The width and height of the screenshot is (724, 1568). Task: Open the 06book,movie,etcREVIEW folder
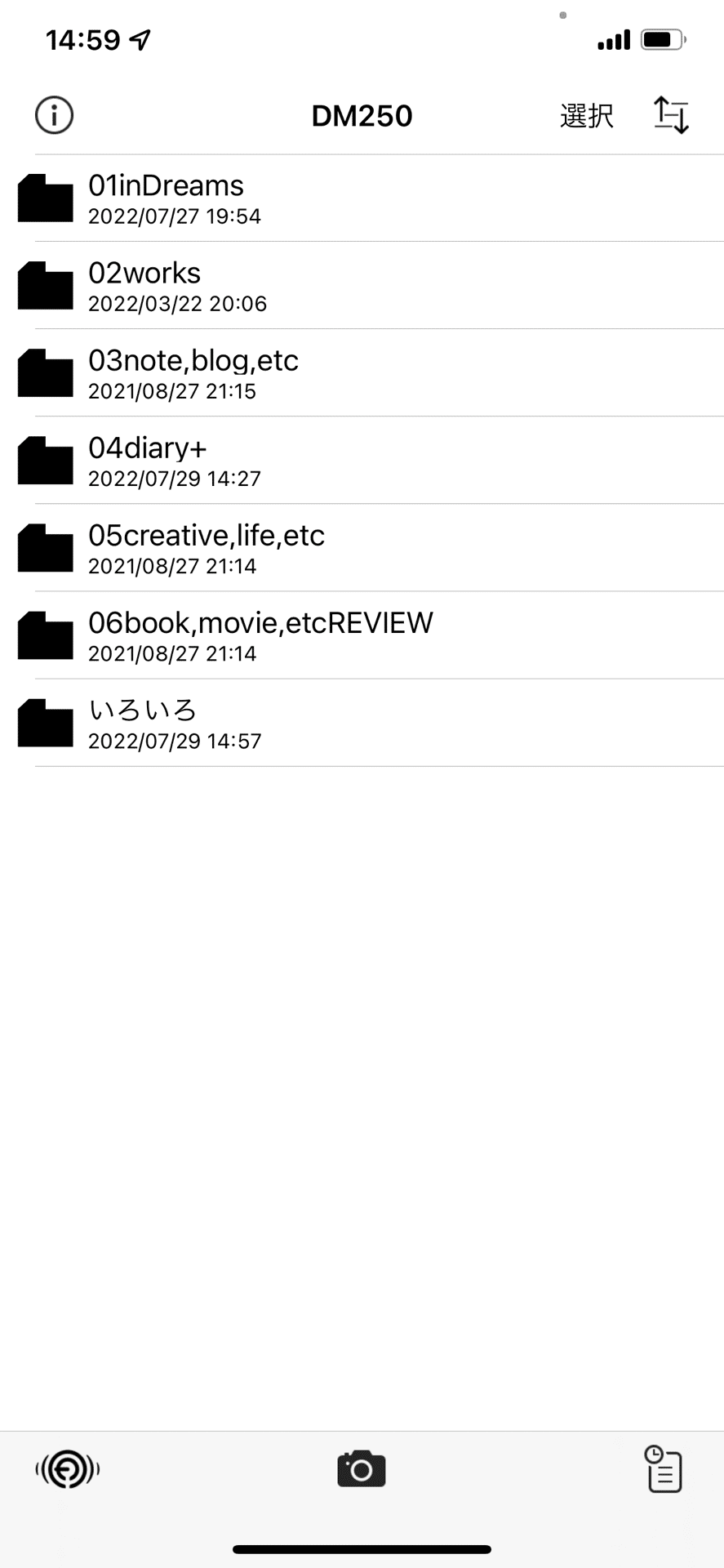coord(362,635)
